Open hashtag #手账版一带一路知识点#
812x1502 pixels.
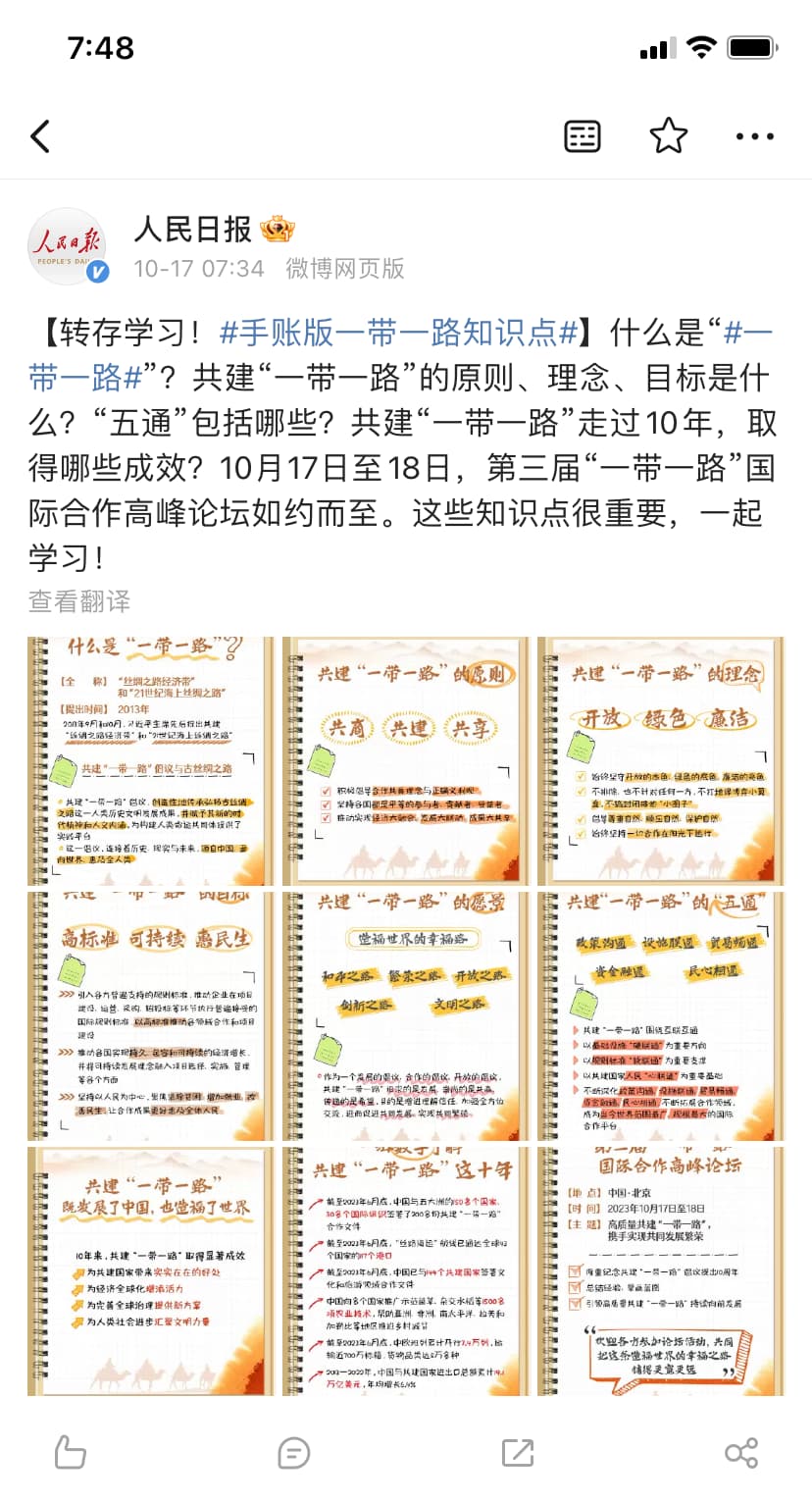point(398,334)
